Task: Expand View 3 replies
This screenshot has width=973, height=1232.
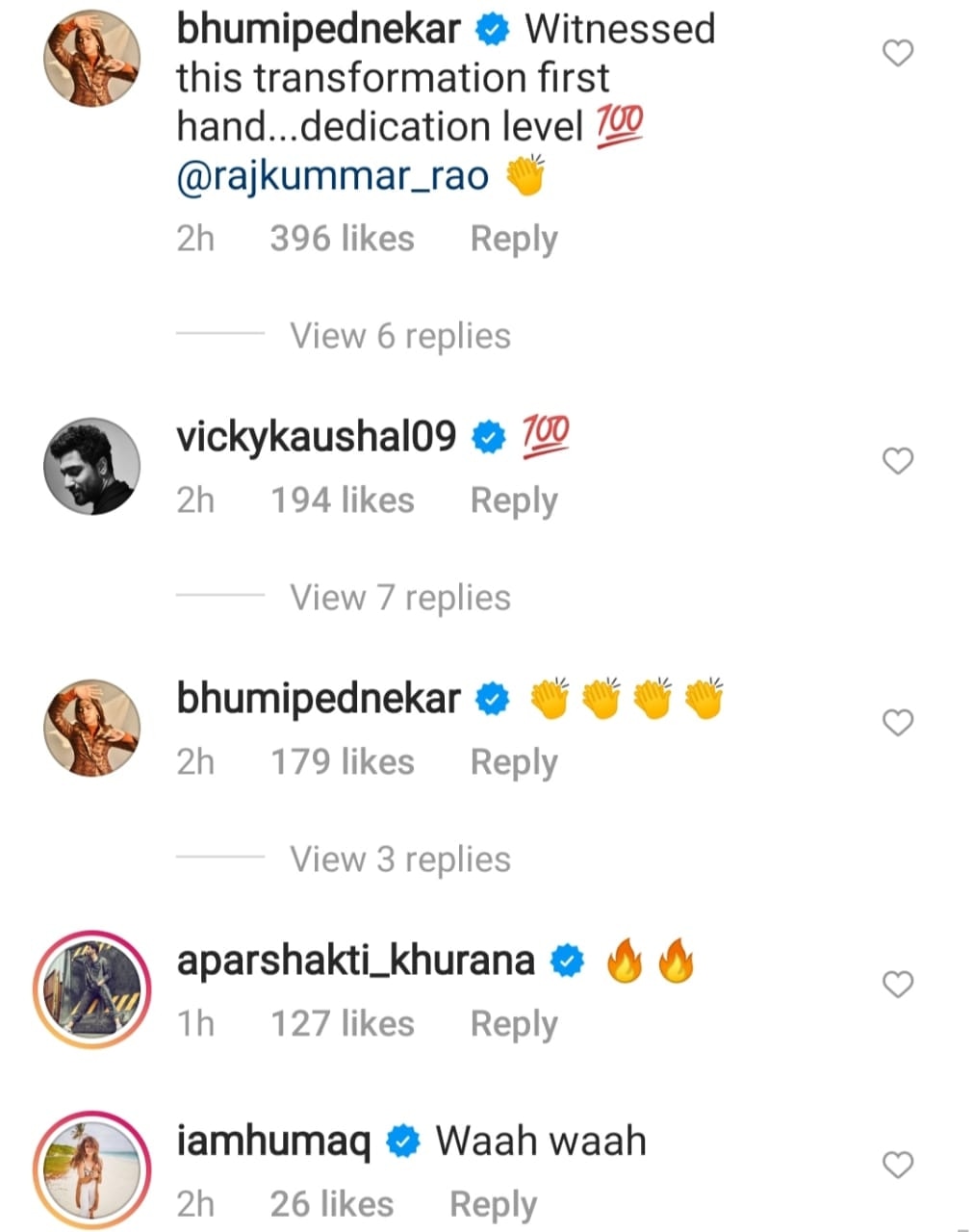Action: (x=400, y=860)
